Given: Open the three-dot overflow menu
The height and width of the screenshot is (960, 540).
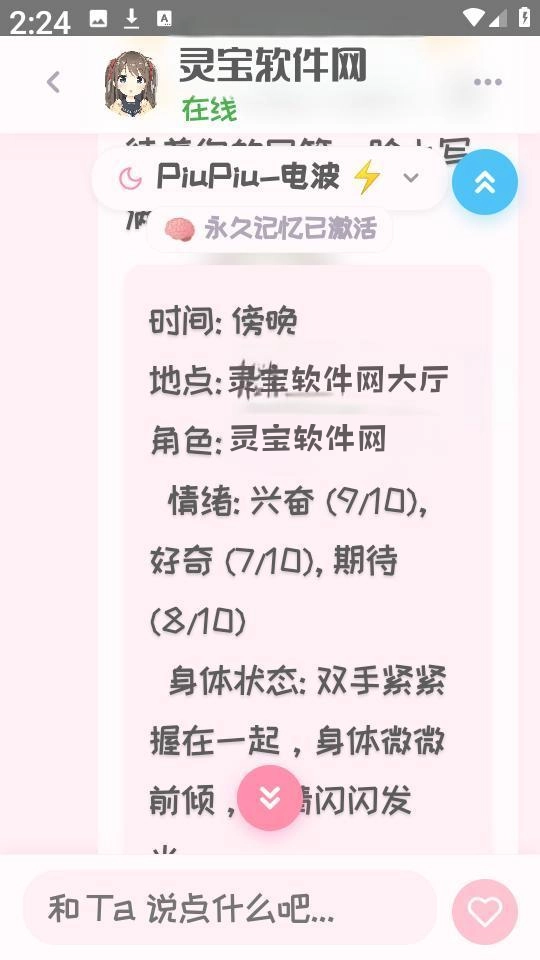Looking at the screenshot, I should coord(487,82).
